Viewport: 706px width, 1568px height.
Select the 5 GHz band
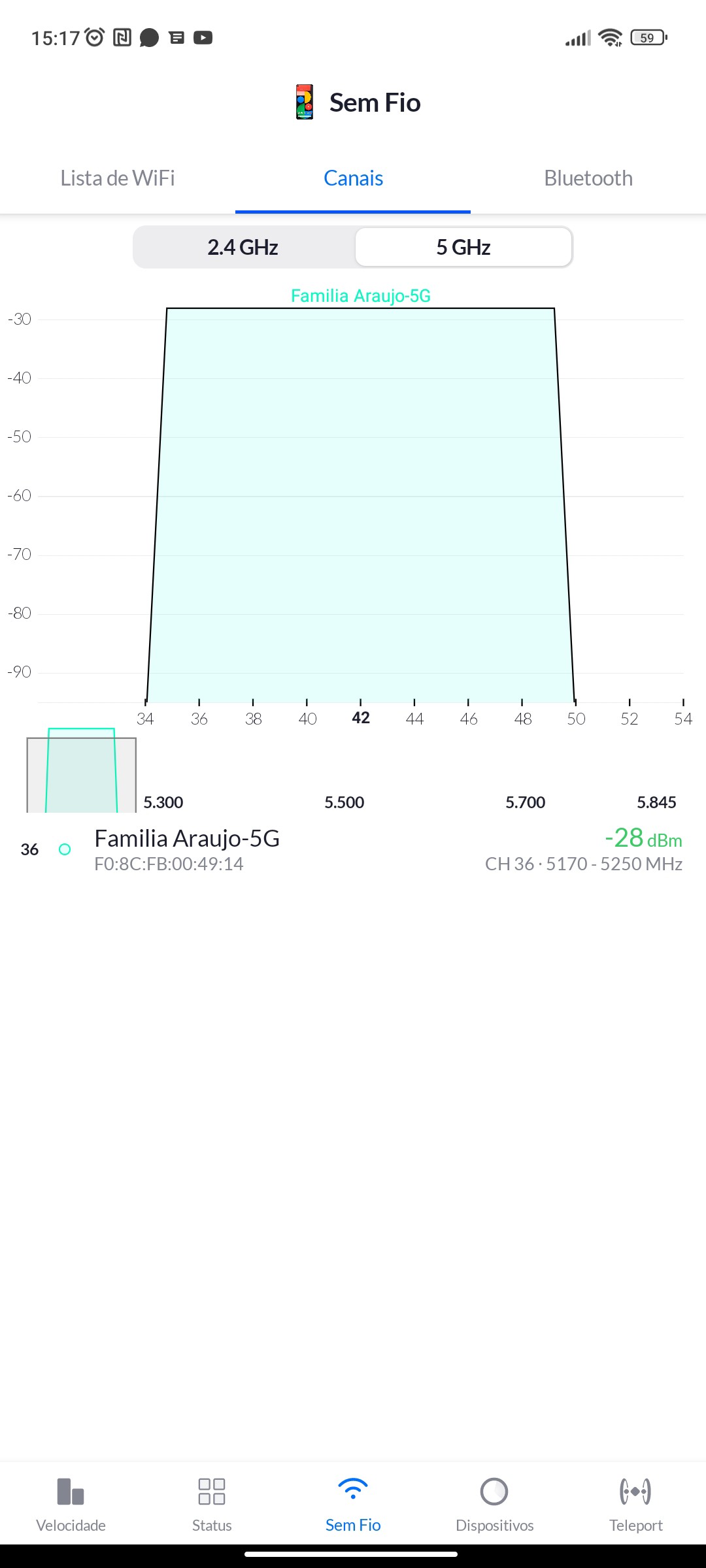pos(463,248)
